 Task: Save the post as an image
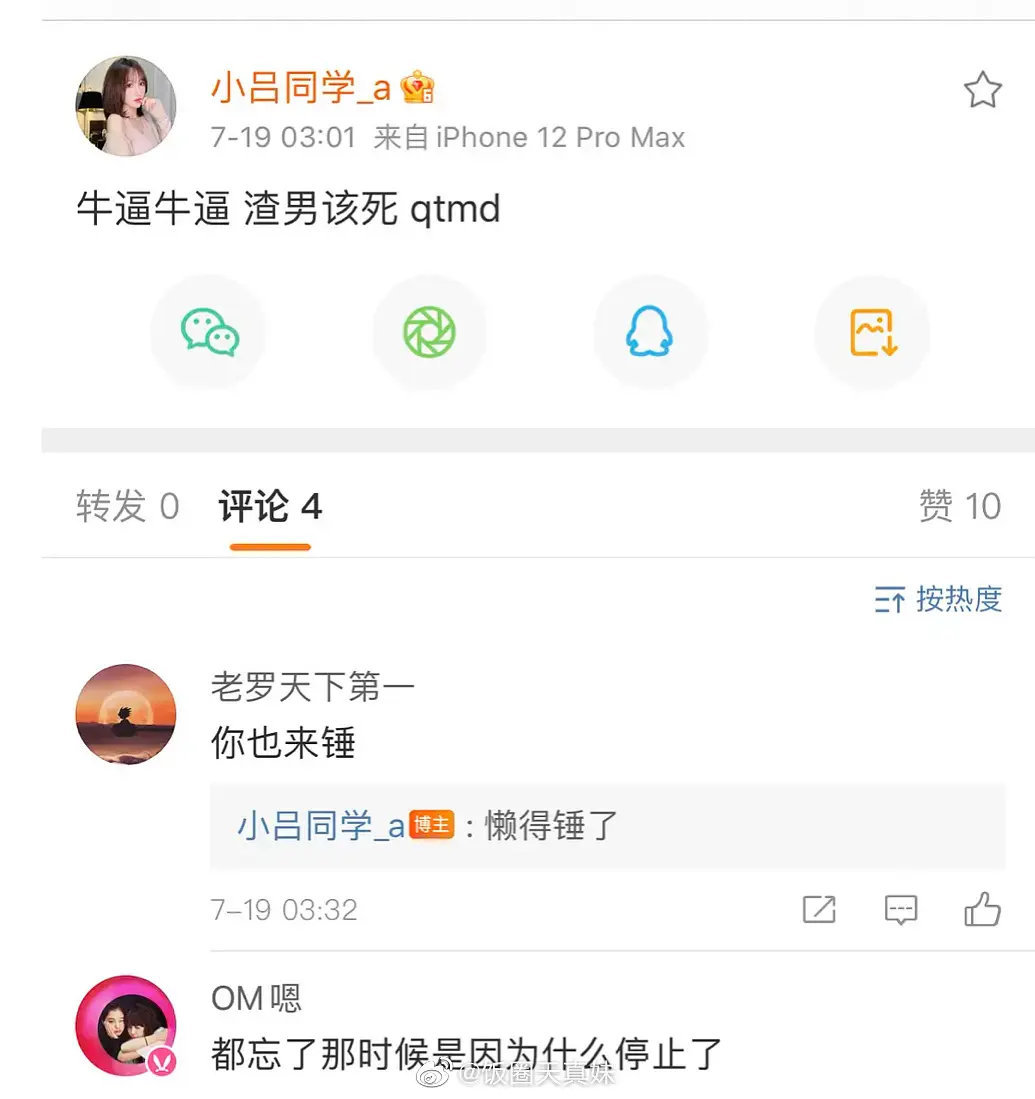click(873, 333)
